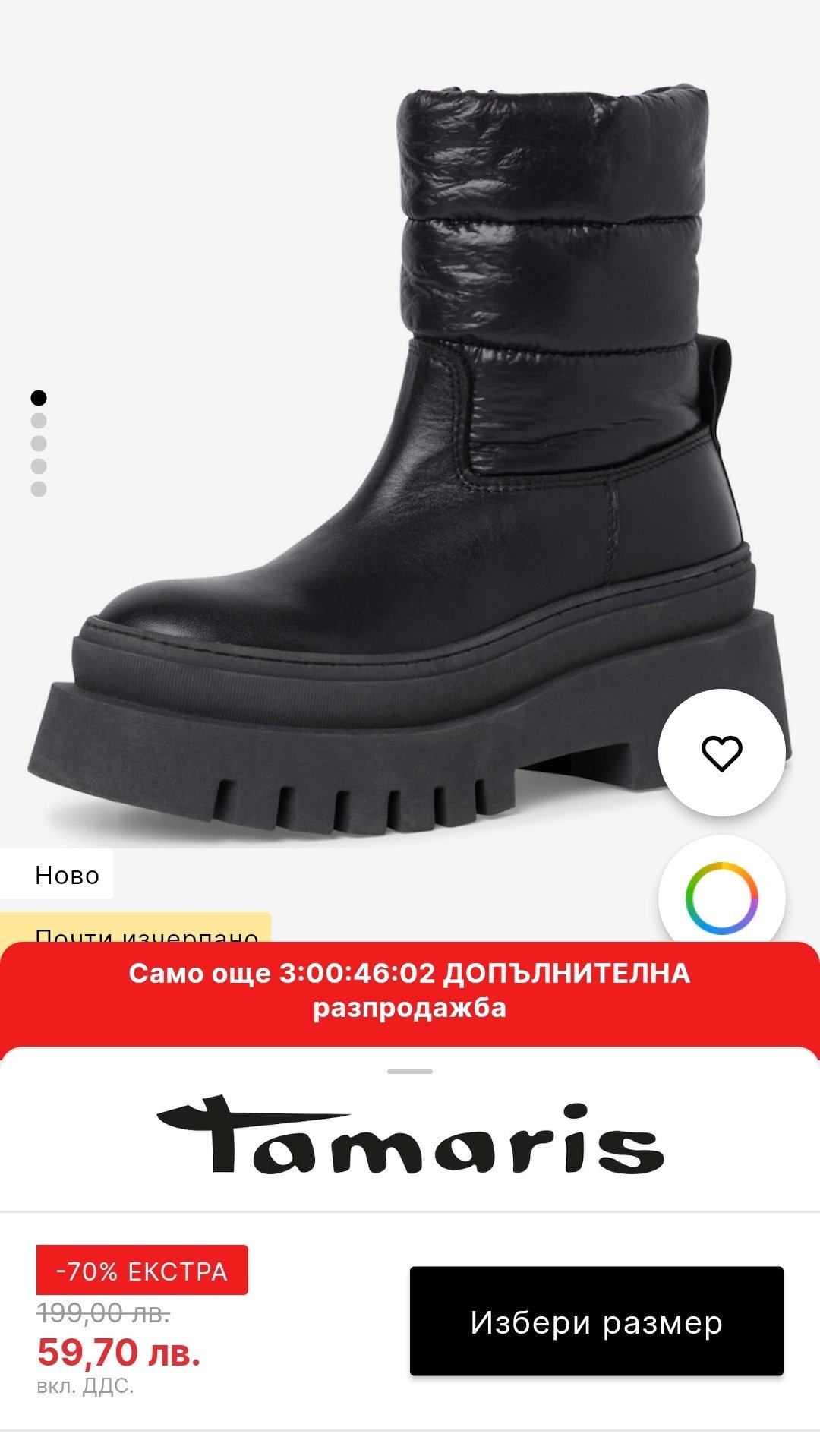Tap the Избери размер button
This screenshot has width=820, height=1456.
[596, 1322]
